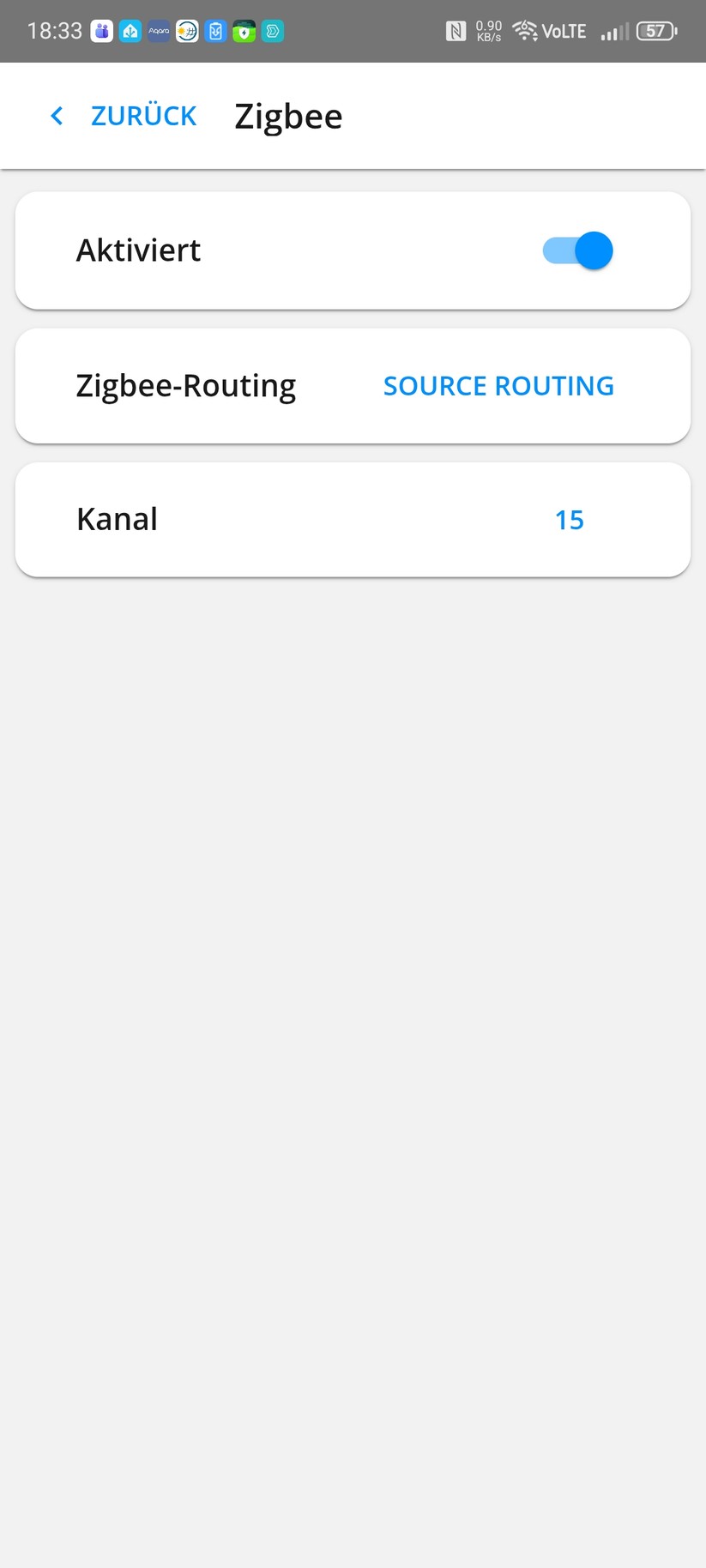This screenshot has width=706, height=1568.
Task: Change Zigbee-Routing from SOURCE ROUTING
Action: tap(498, 386)
